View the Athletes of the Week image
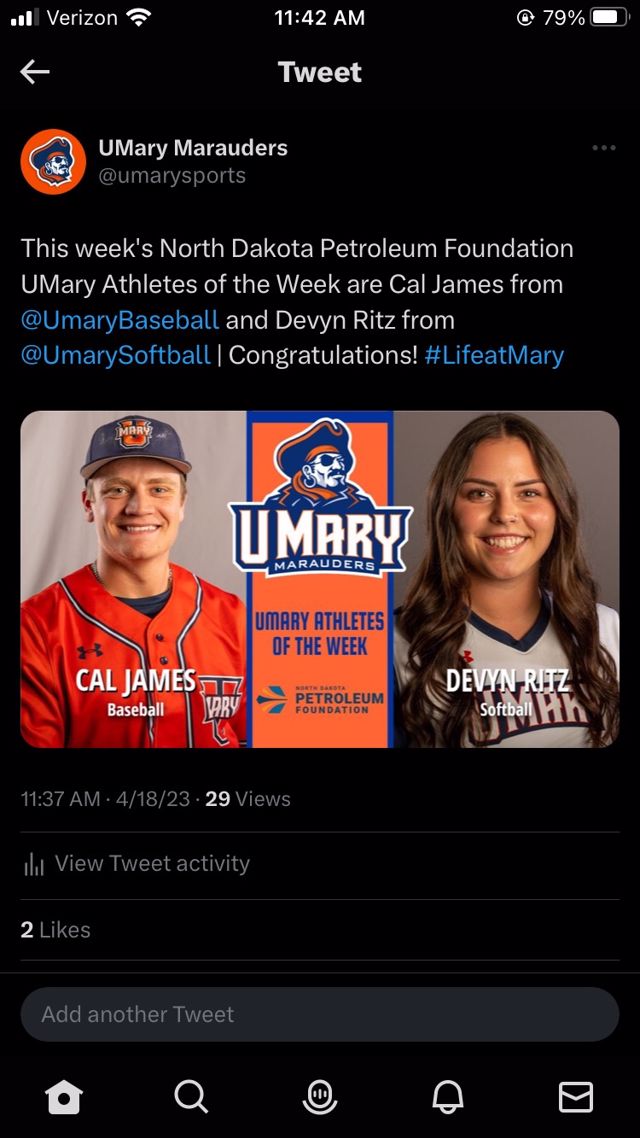640x1138 pixels. pos(320,579)
